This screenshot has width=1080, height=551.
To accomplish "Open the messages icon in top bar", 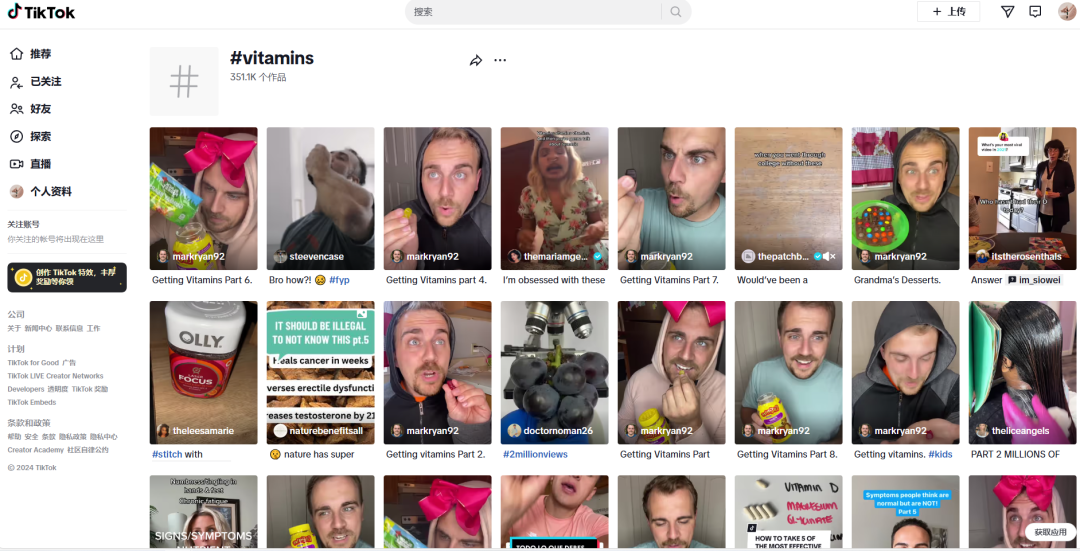I will (1007, 12).
